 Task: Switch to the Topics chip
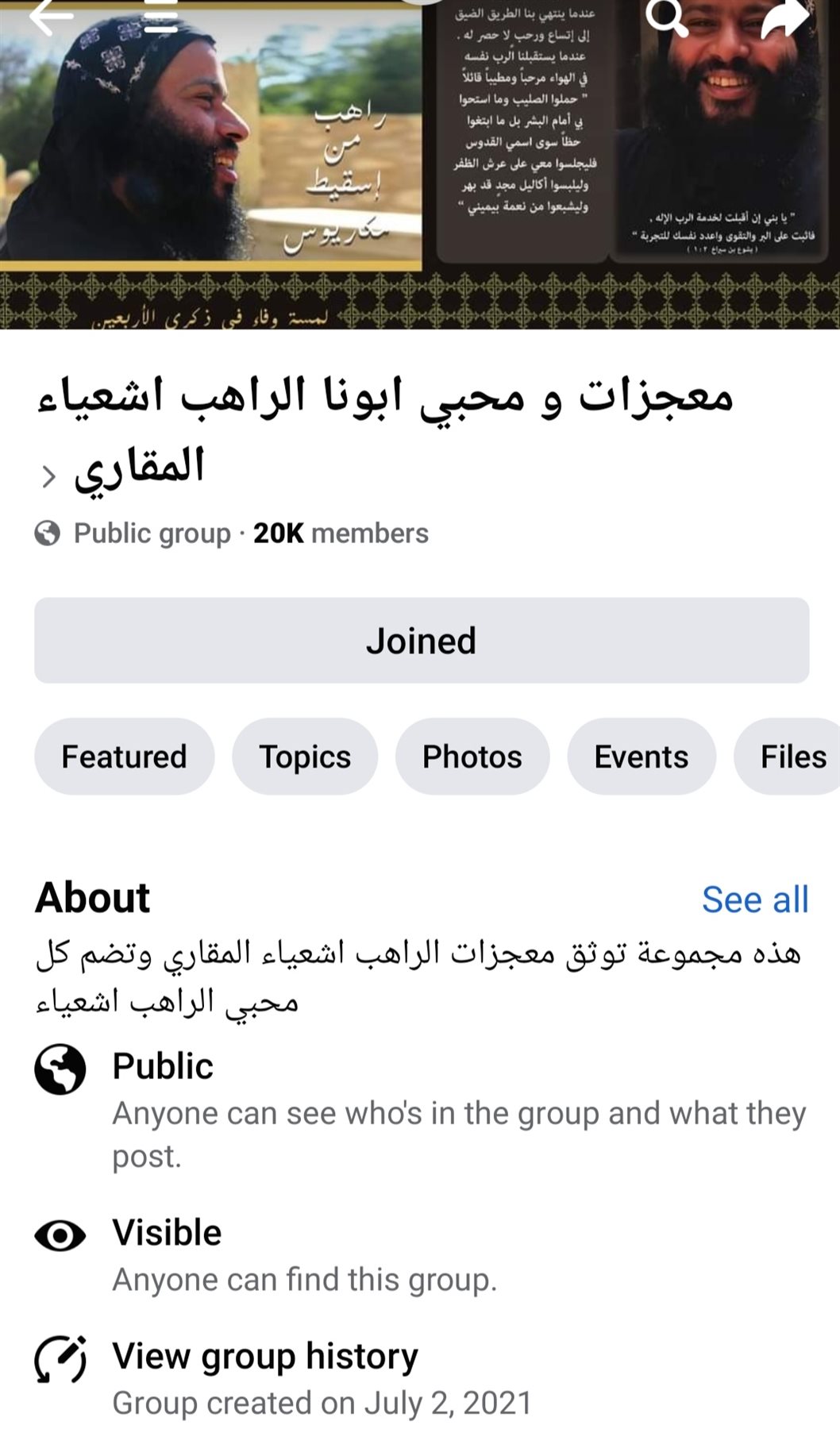(x=305, y=757)
